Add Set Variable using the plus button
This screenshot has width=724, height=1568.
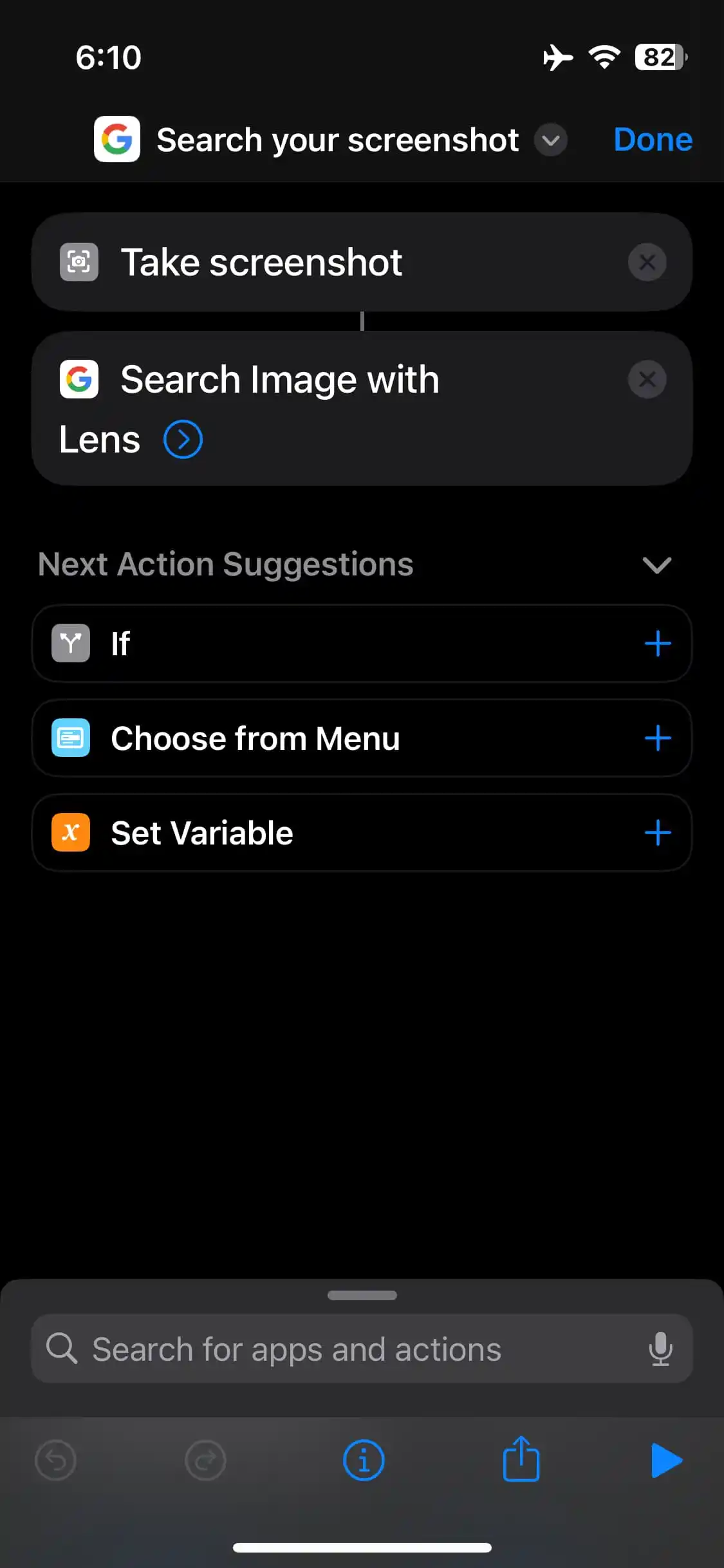[657, 832]
